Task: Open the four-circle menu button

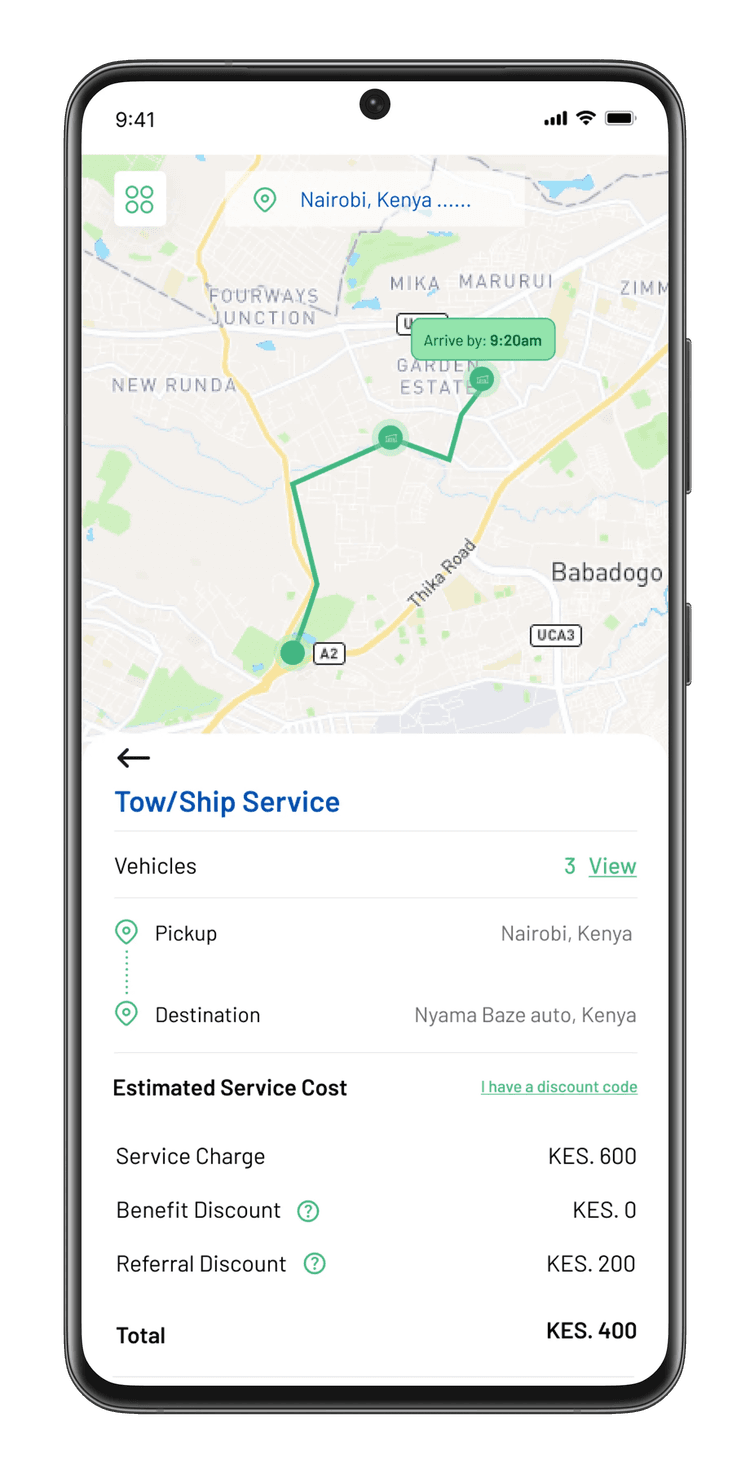Action: [140, 199]
